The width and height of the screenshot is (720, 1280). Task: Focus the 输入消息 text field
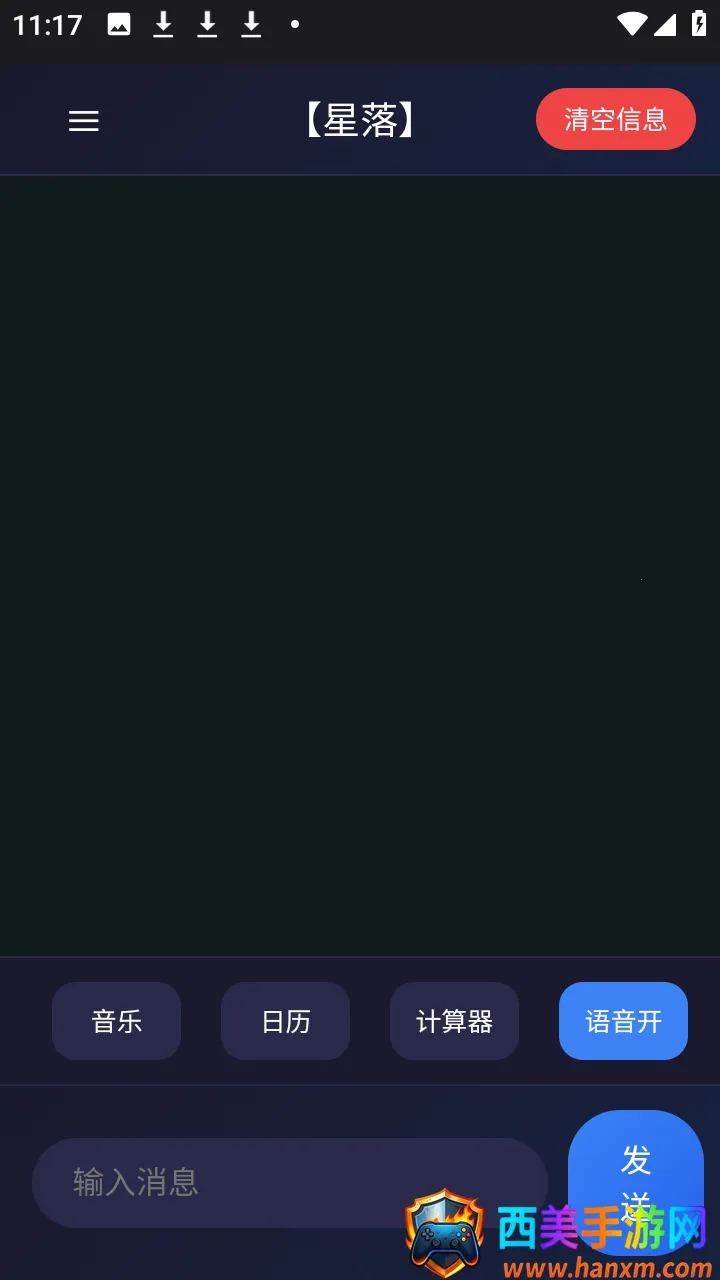(x=290, y=1183)
